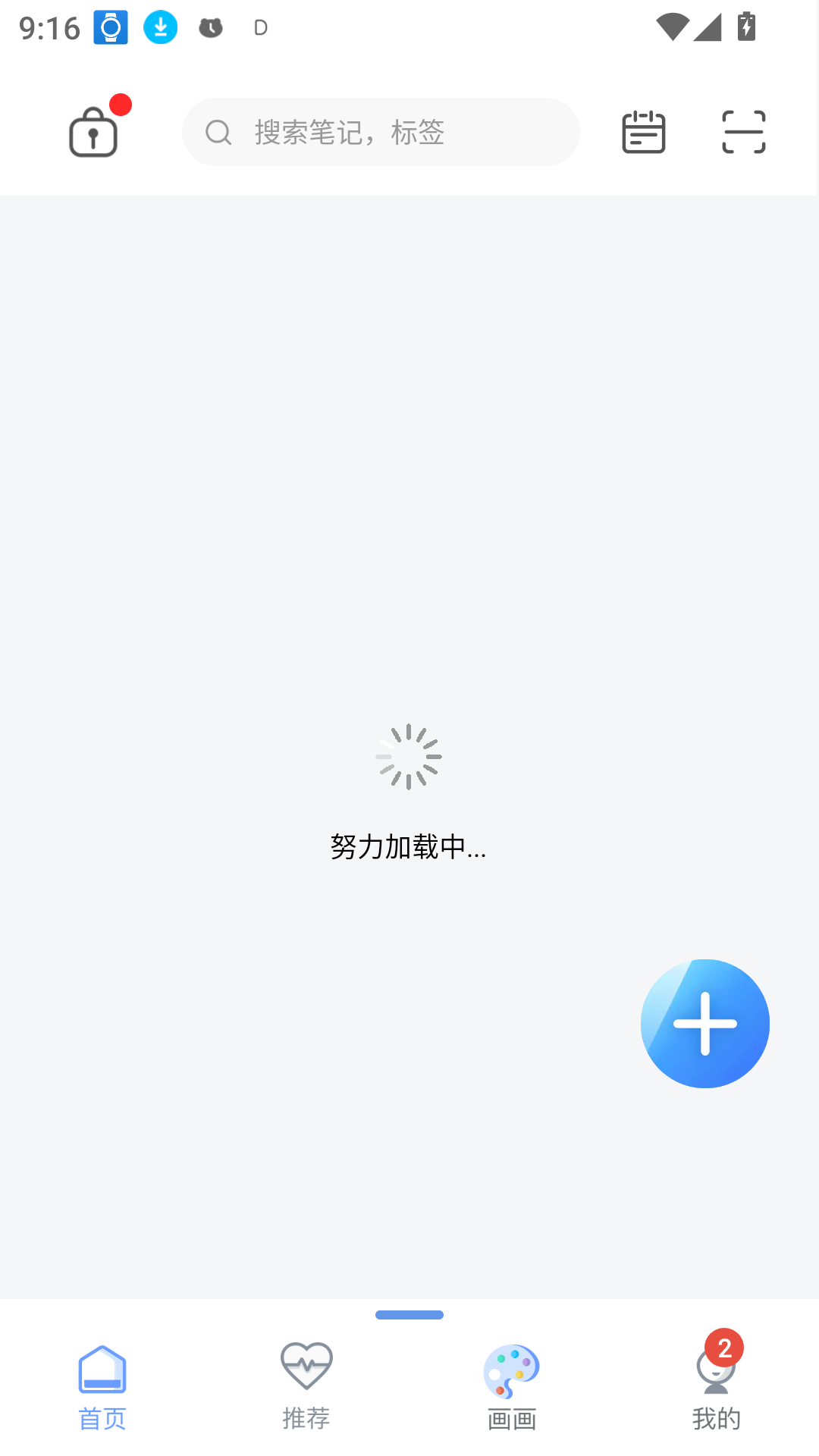Select the heart-shaped 推荐 icon
Screen dimensions: 819x1456
(306, 1365)
